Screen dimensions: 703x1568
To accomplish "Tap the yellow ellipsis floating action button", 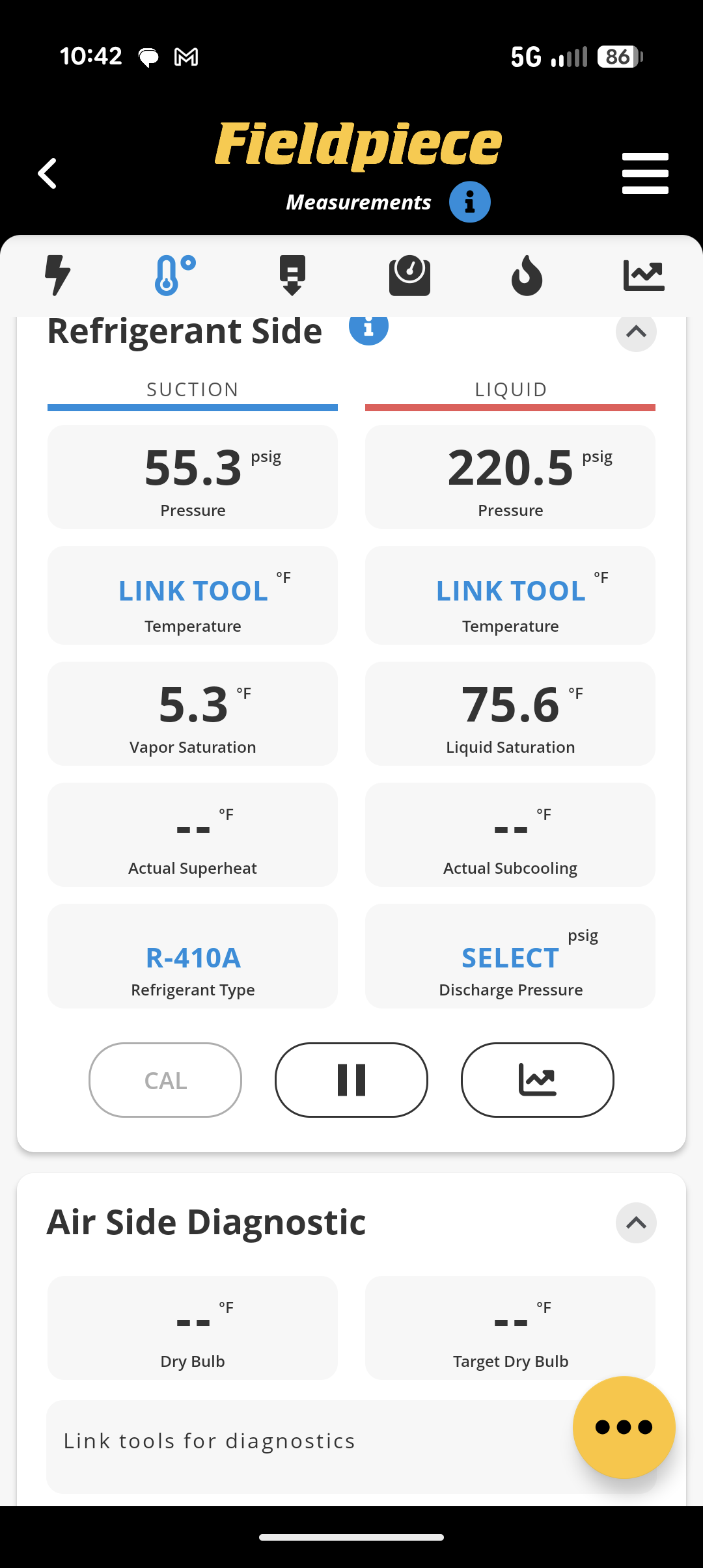I will pyautogui.click(x=624, y=1426).
